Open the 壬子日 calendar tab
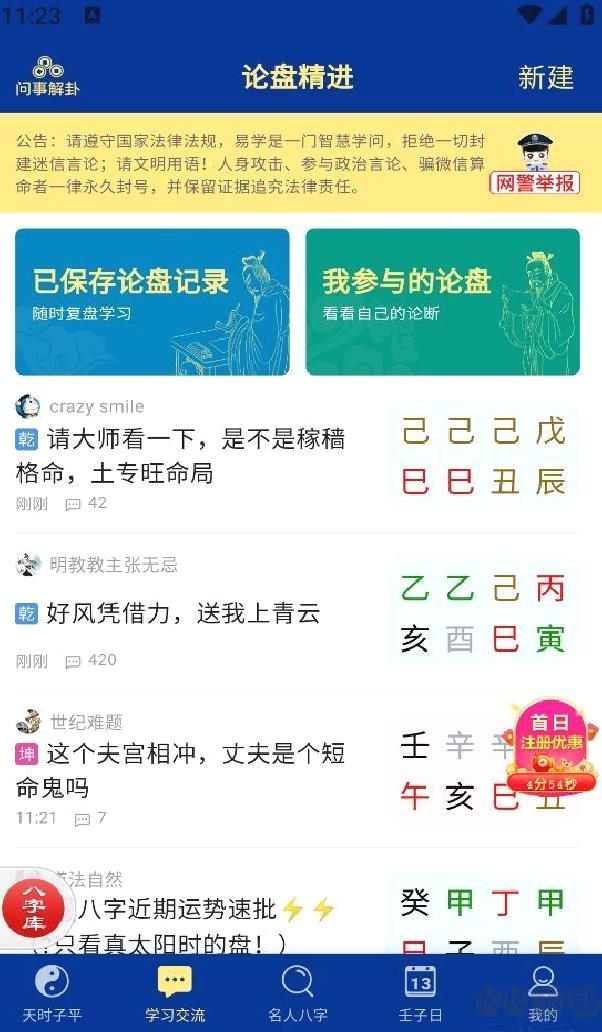Viewport: 602px width, 1032px height. coord(420,993)
